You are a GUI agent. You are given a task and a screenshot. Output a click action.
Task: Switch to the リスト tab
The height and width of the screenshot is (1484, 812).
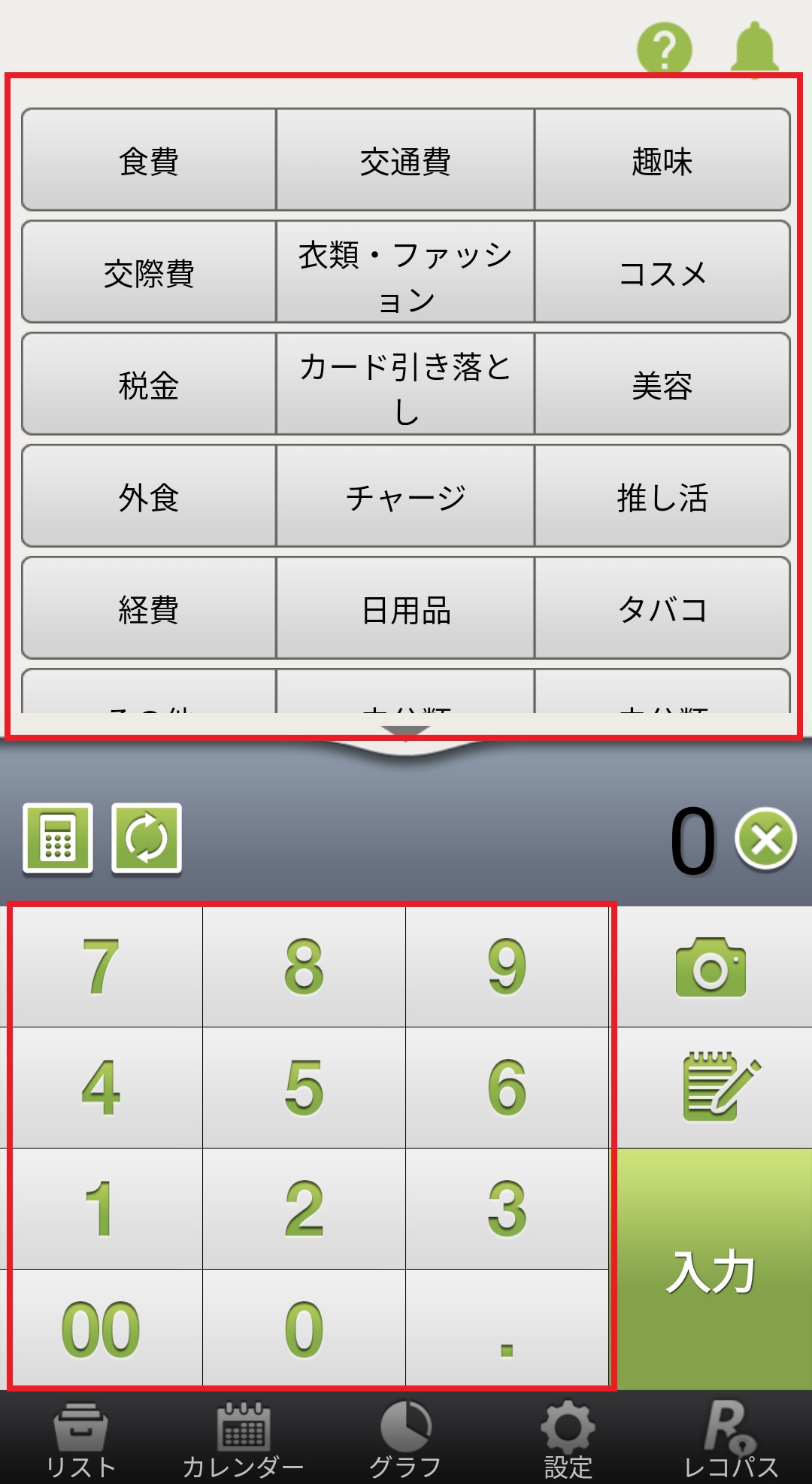tap(80, 1440)
